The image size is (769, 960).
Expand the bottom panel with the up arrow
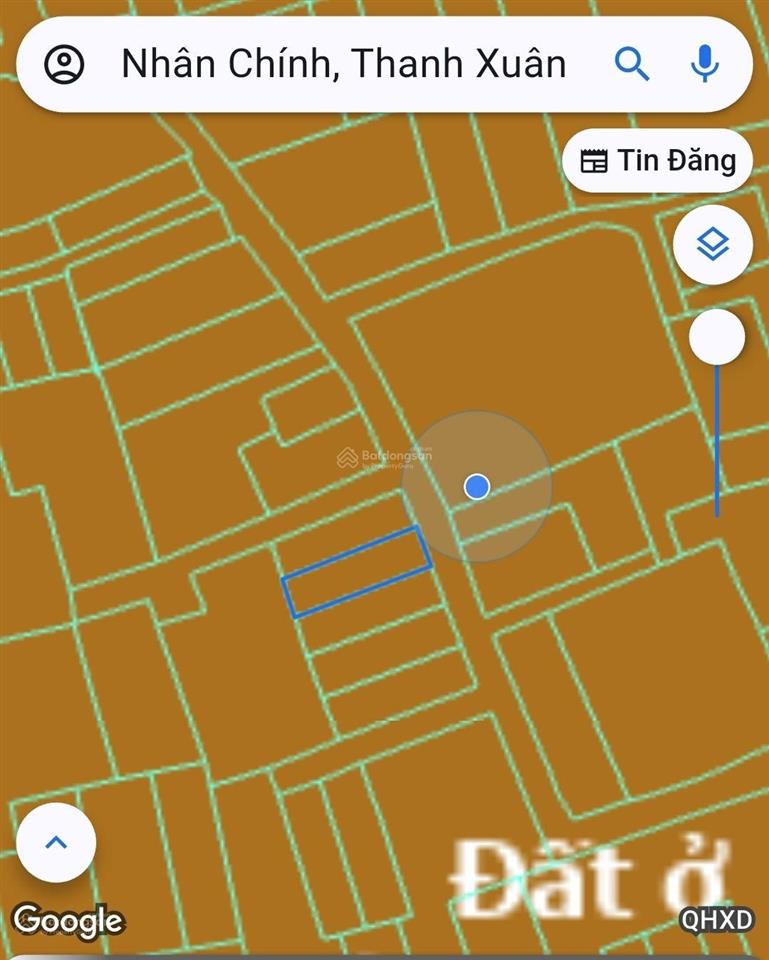point(56,842)
